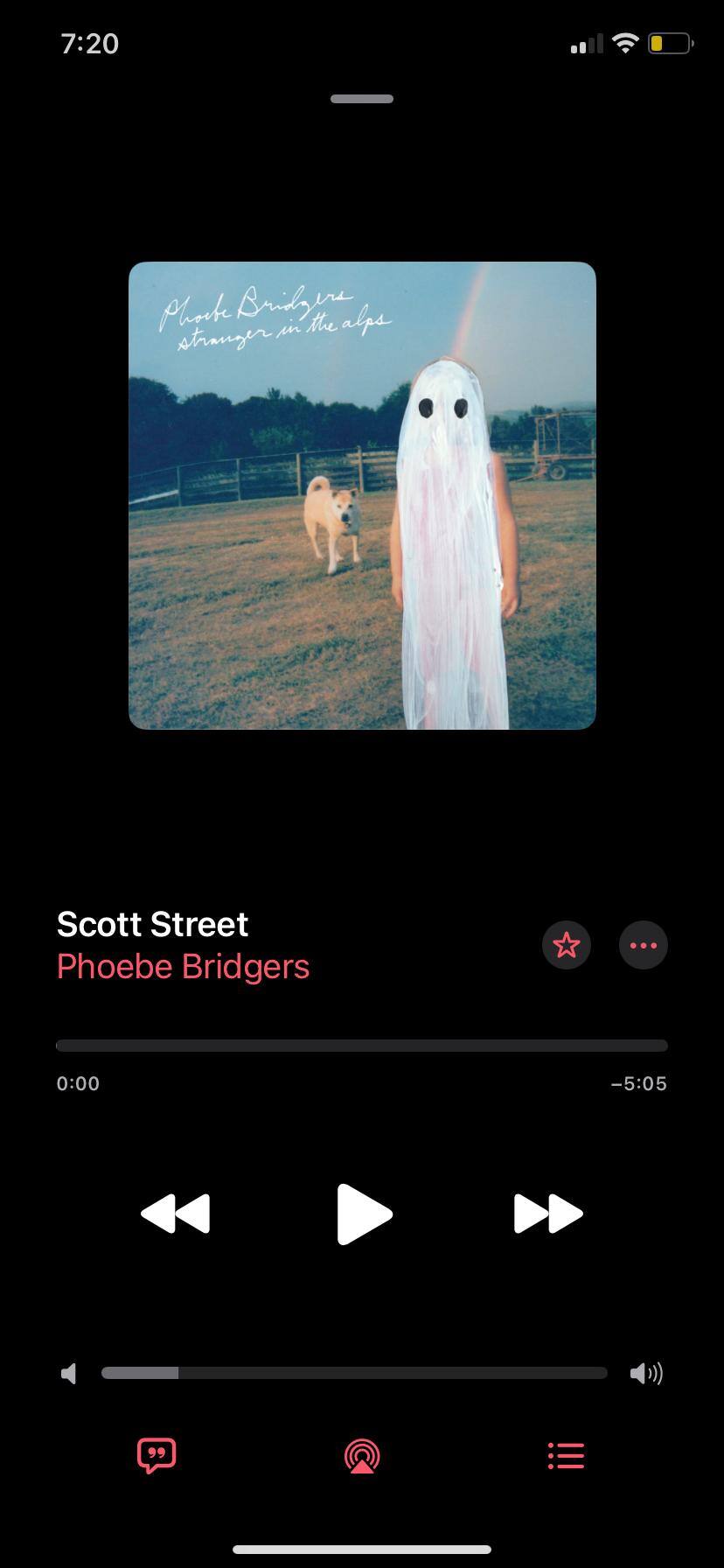Open AirPlay output options
The image size is (724, 1568).
point(362,1457)
